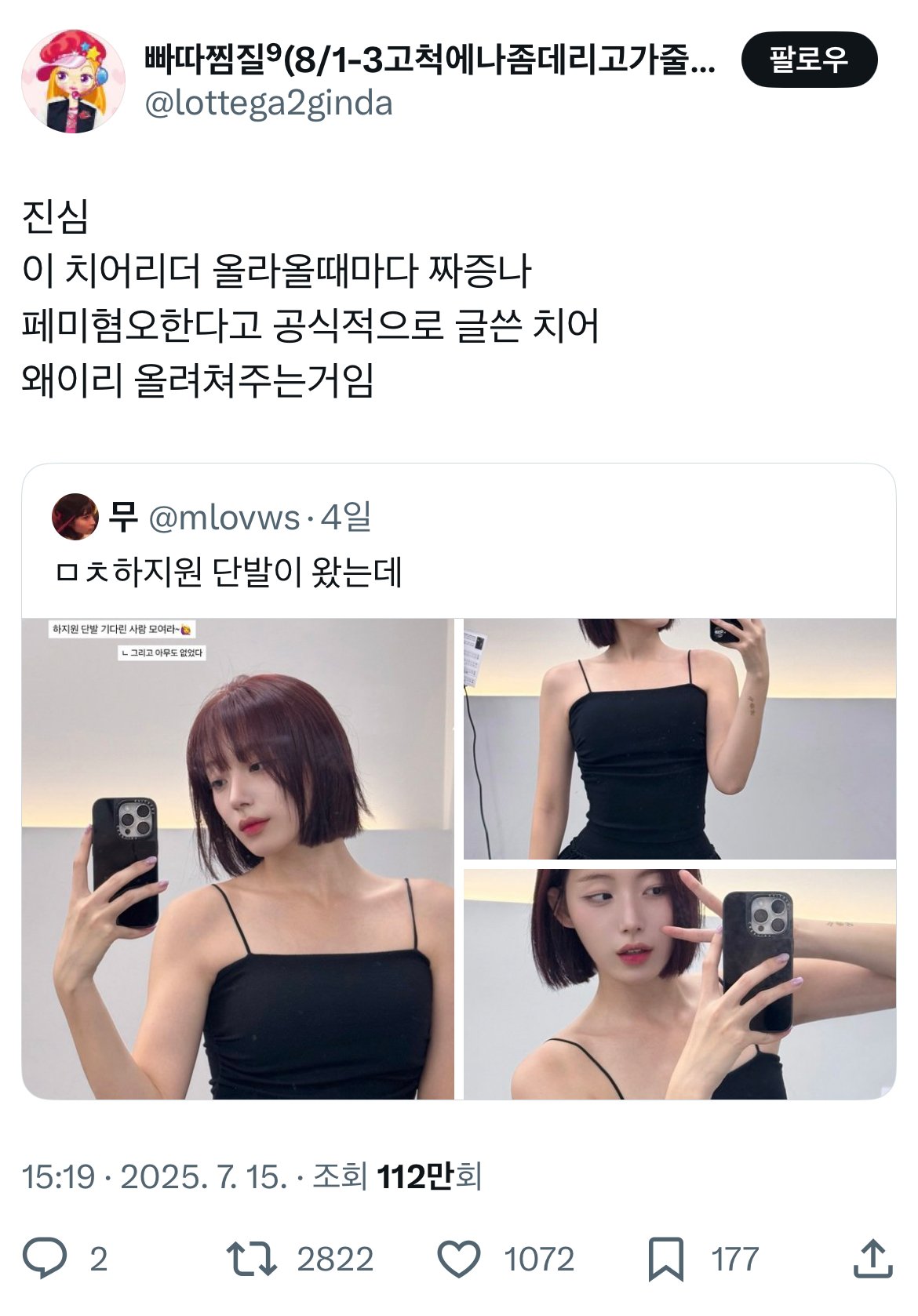Image resolution: width=918 pixels, height=1316 pixels.
Task: View the bottom-right photo in quoted tweet
Action: coord(679,983)
